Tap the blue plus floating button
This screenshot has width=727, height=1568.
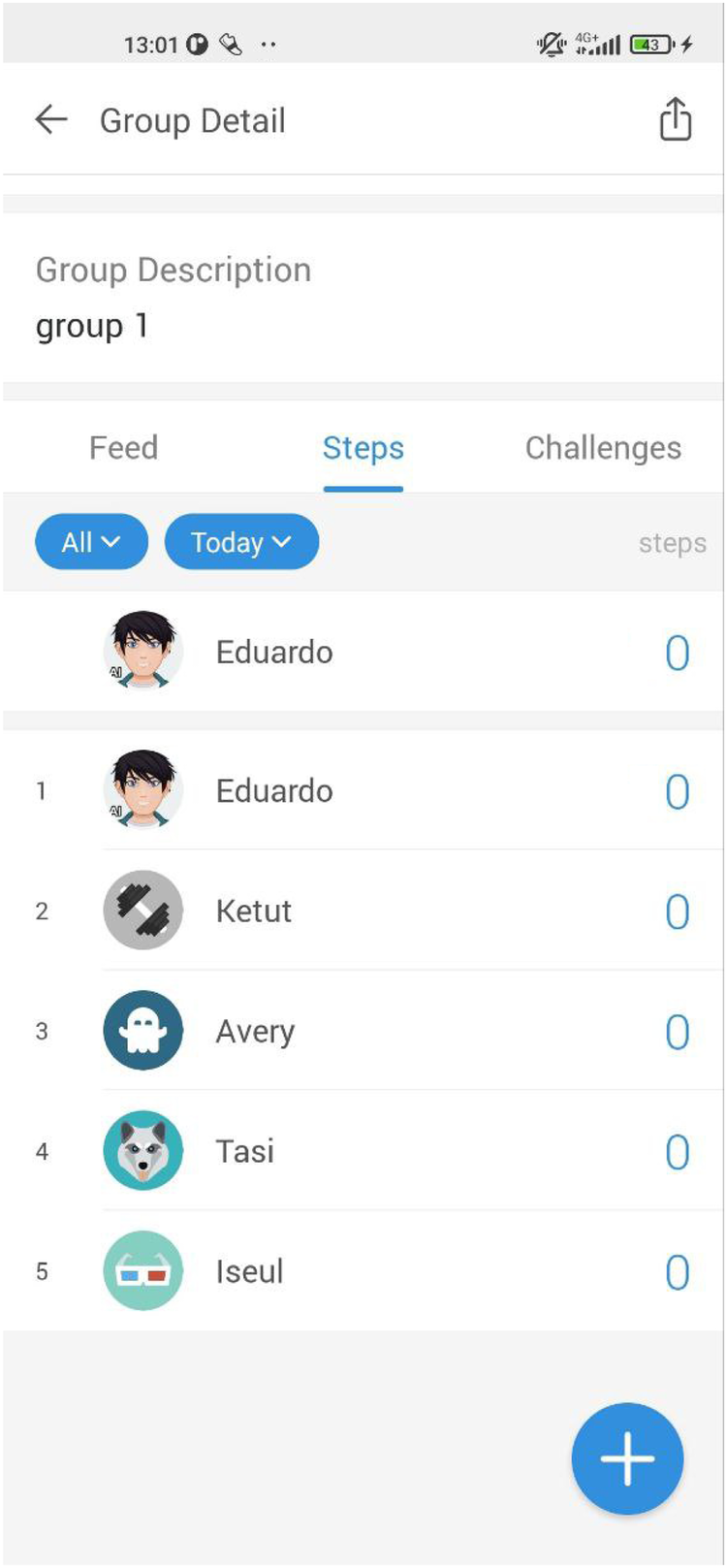[x=627, y=1458]
